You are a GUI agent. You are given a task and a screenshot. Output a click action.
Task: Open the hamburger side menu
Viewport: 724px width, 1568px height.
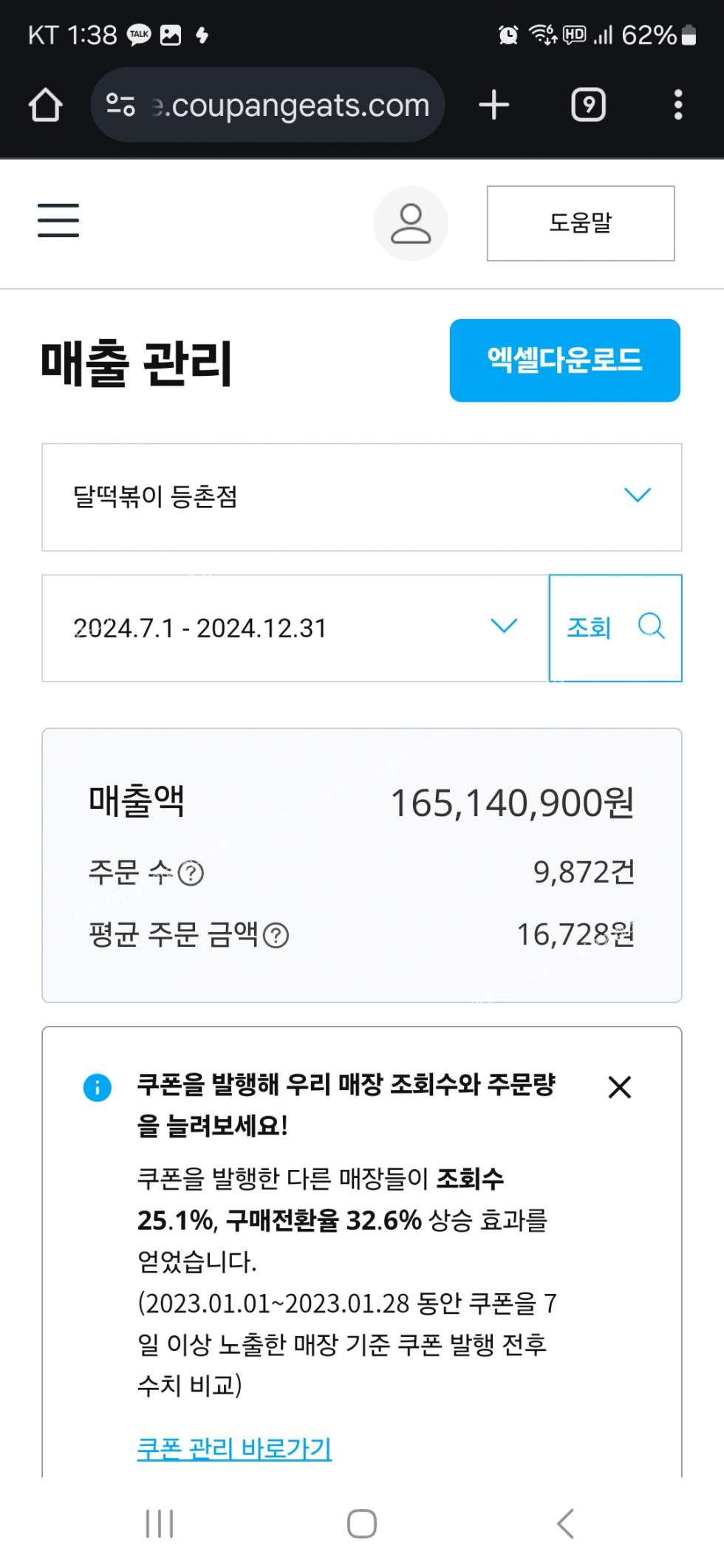tap(58, 220)
